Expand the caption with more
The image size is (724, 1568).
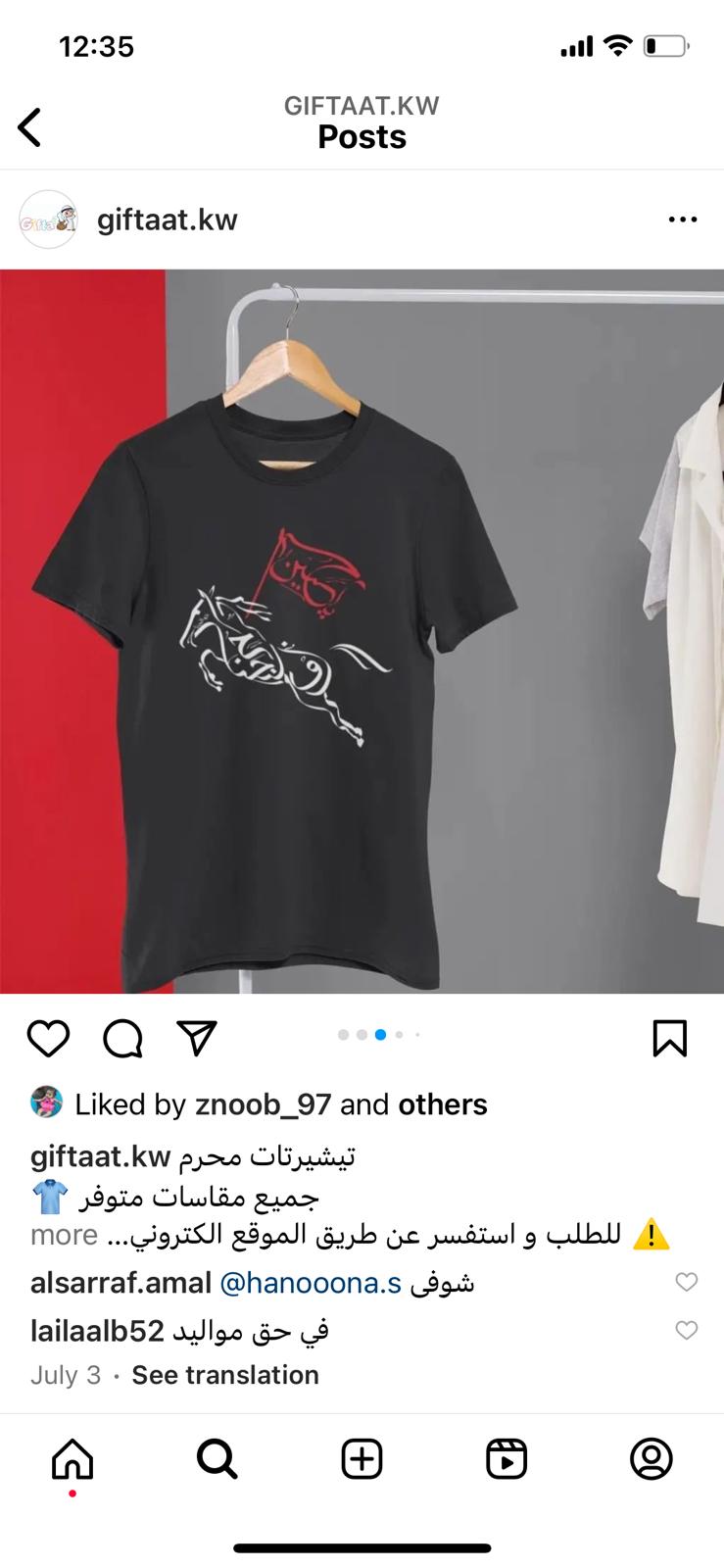pos(64,1235)
